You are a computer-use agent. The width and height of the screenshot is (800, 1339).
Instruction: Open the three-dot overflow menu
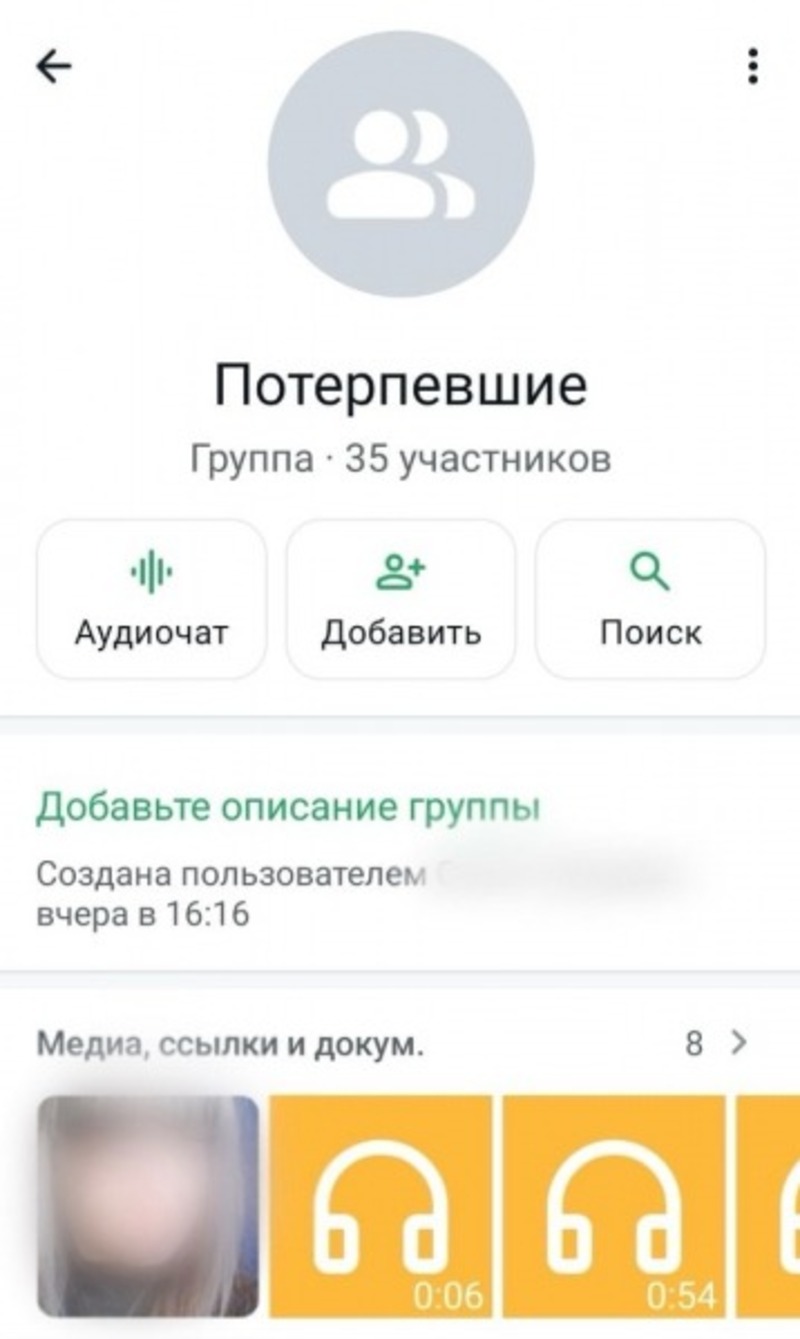tap(752, 67)
